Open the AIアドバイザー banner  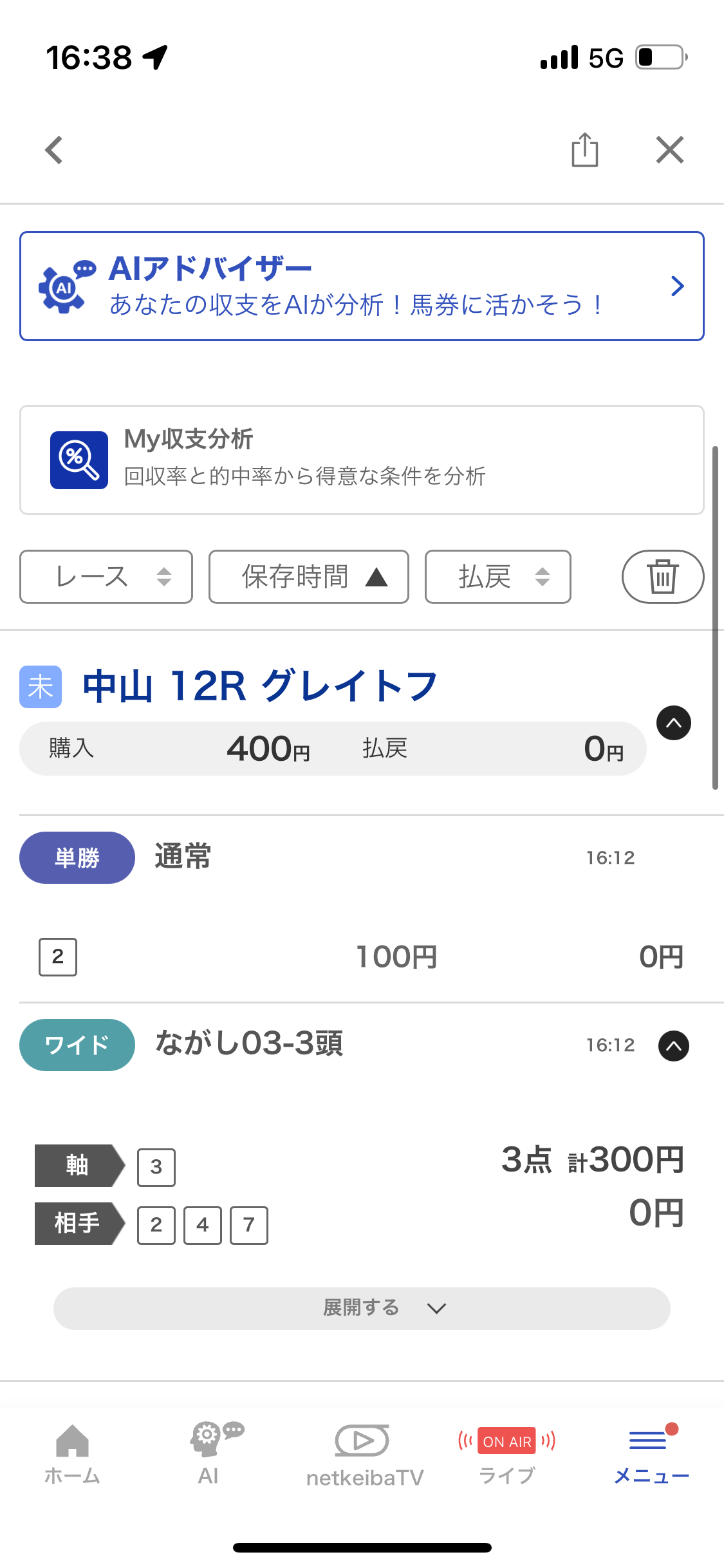362,286
